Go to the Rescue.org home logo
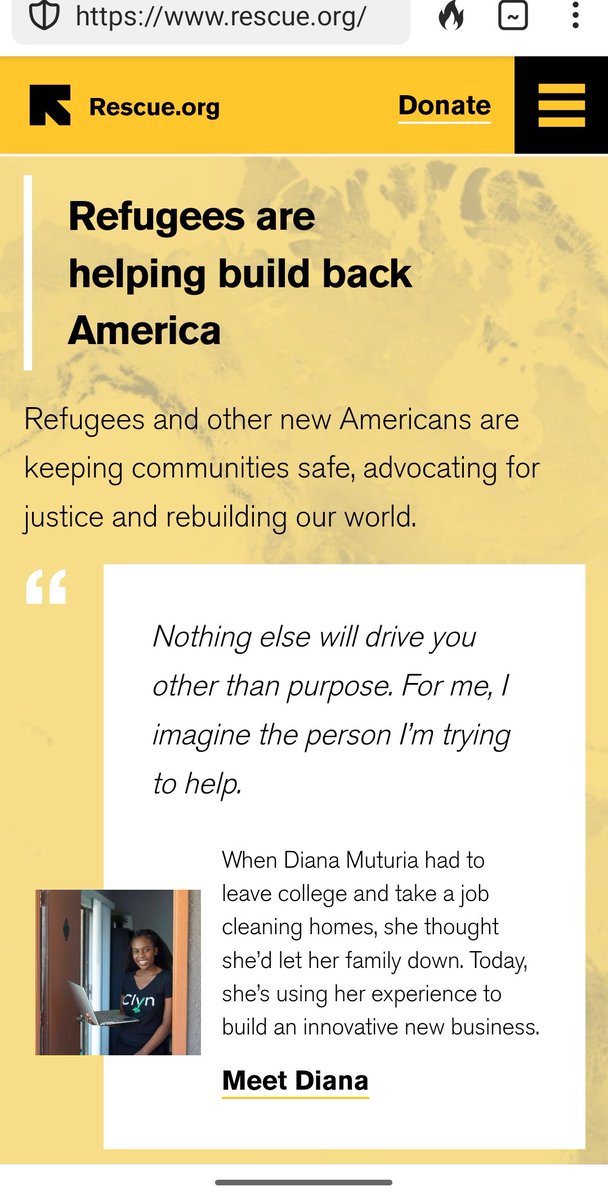Image resolution: width=608 pixels, height=1200 pixels. click(125, 106)
